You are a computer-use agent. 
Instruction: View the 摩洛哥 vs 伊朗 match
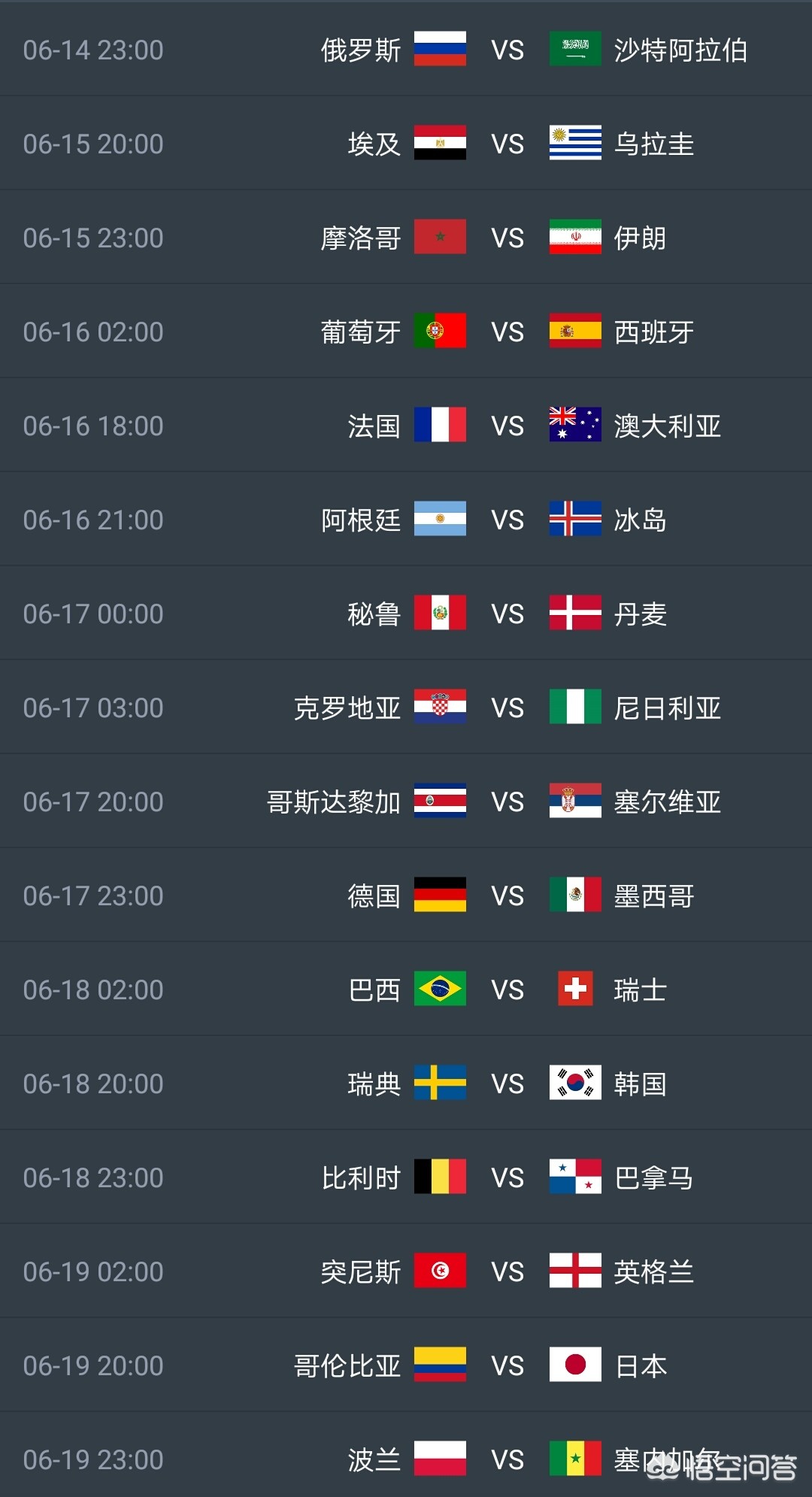(x=406, y=238)
